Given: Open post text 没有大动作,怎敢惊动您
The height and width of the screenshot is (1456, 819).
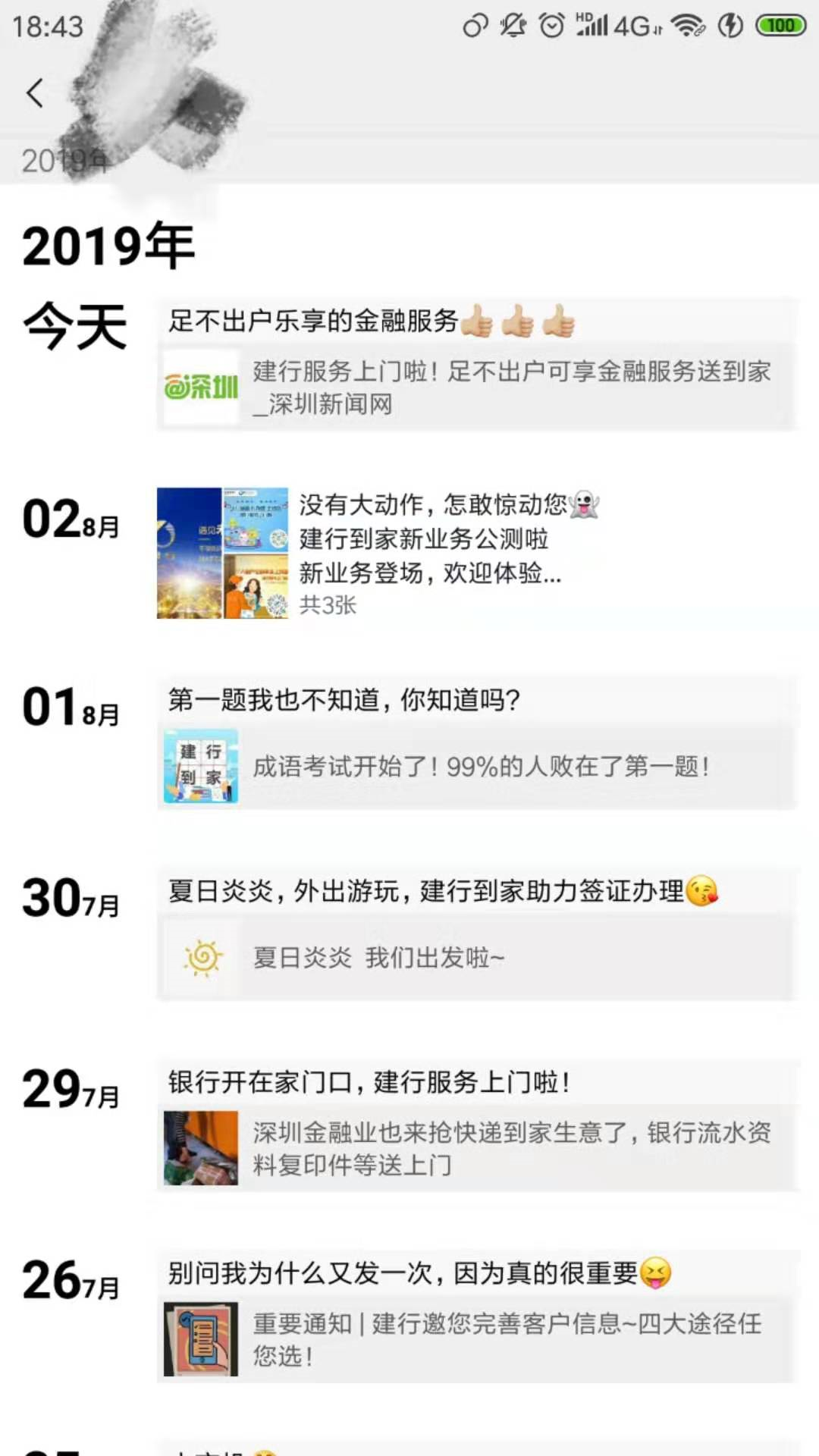Looking at the screenshot, I should point(449,504).
